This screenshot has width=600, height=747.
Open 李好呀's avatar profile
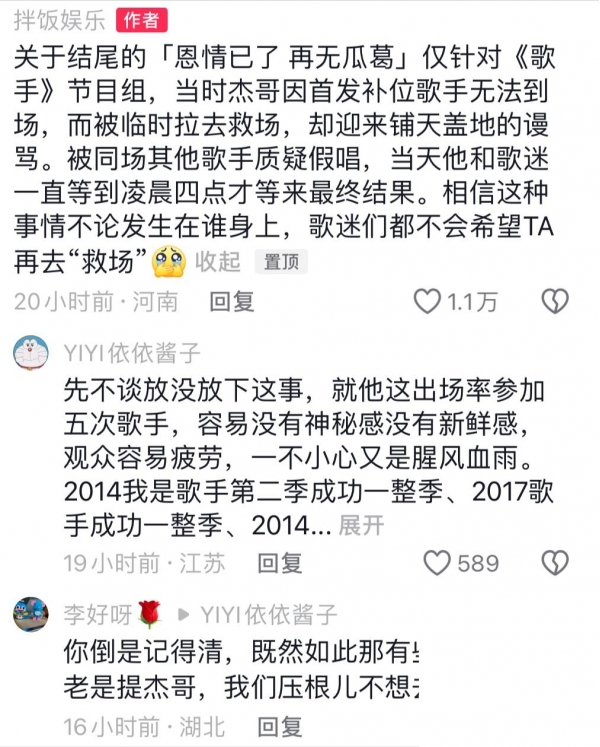click(30, 613)
